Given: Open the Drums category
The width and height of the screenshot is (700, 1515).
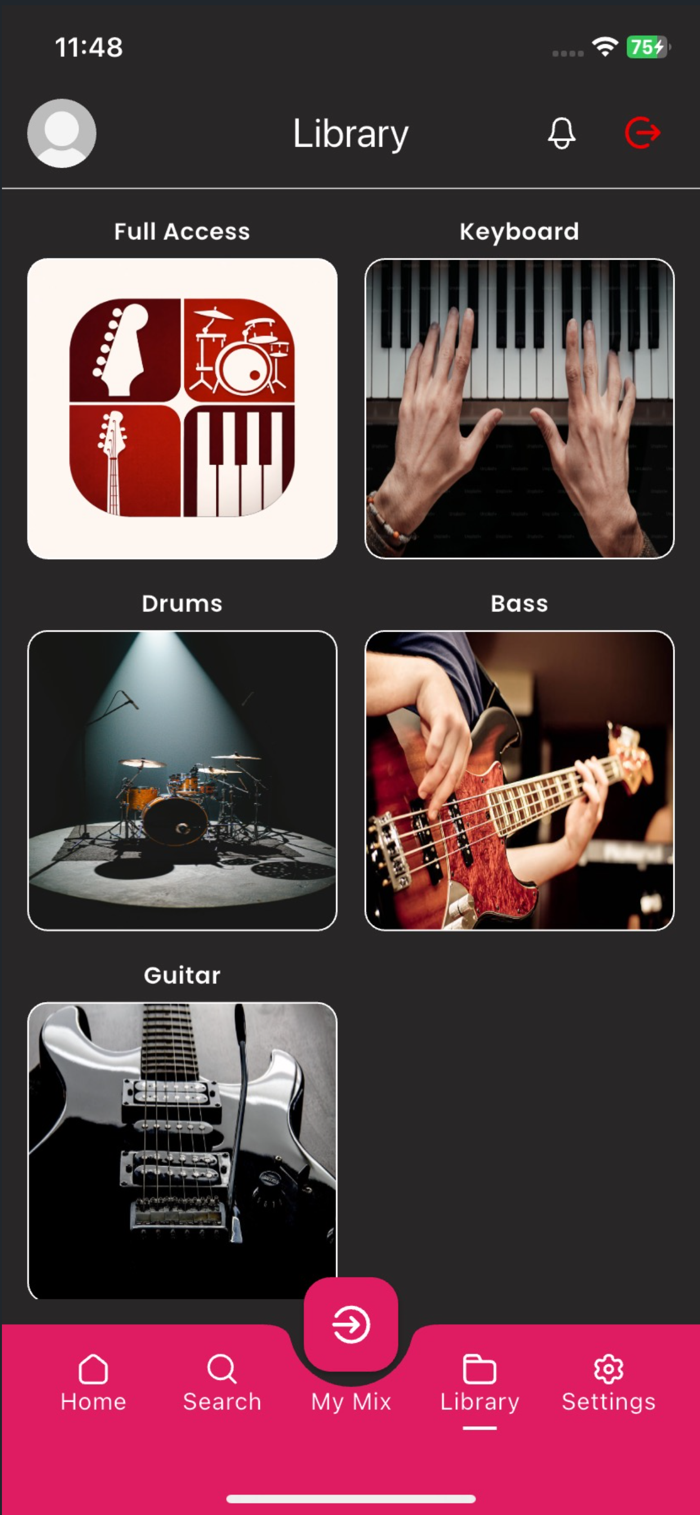Looking at the screenshot, I should click(x=182, y=780).
